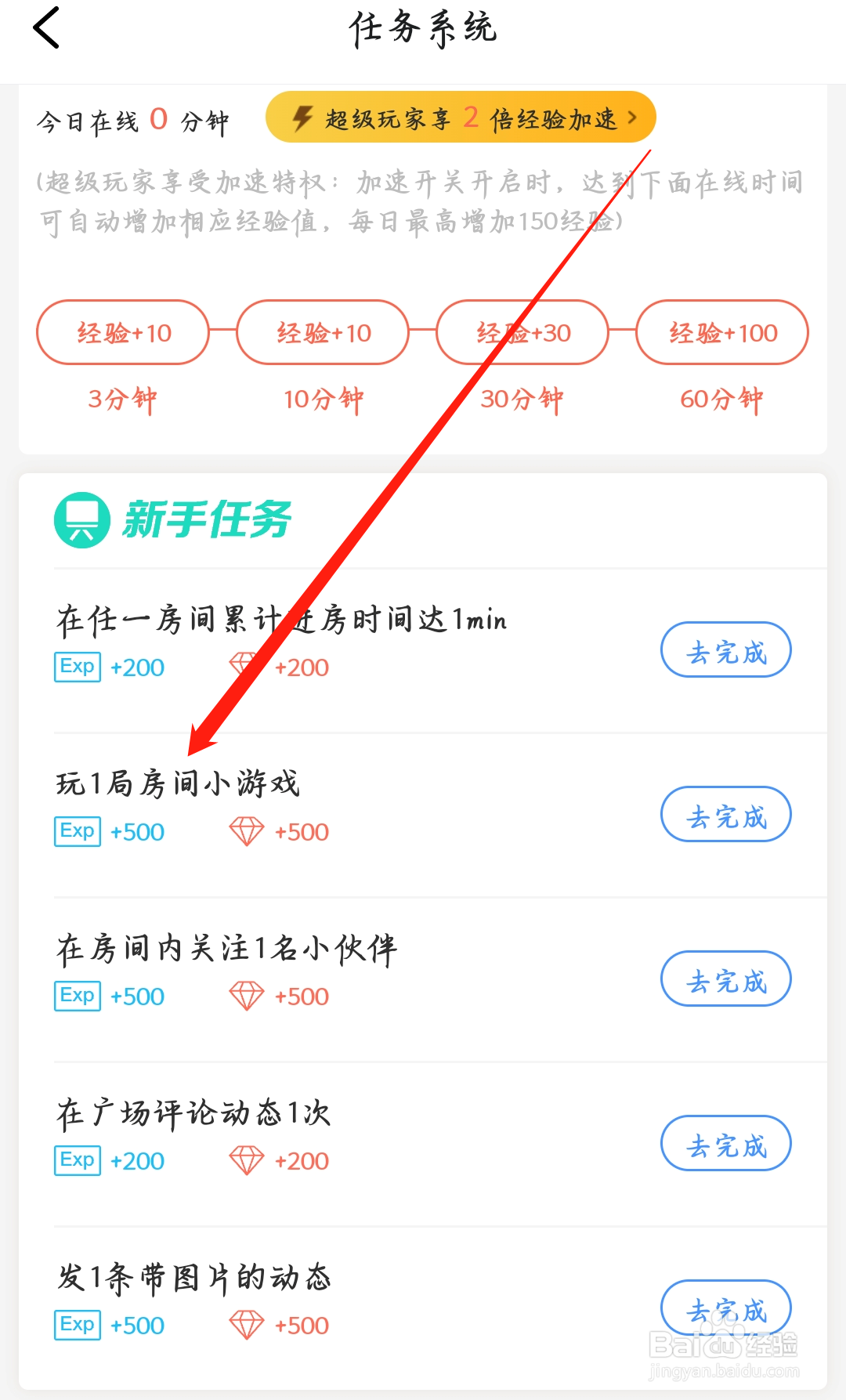Image resolution: width=846 pixels, height=1400 pixels.
Task: Tap the Exp badge on the room stay task
Action: click(77, 667)
